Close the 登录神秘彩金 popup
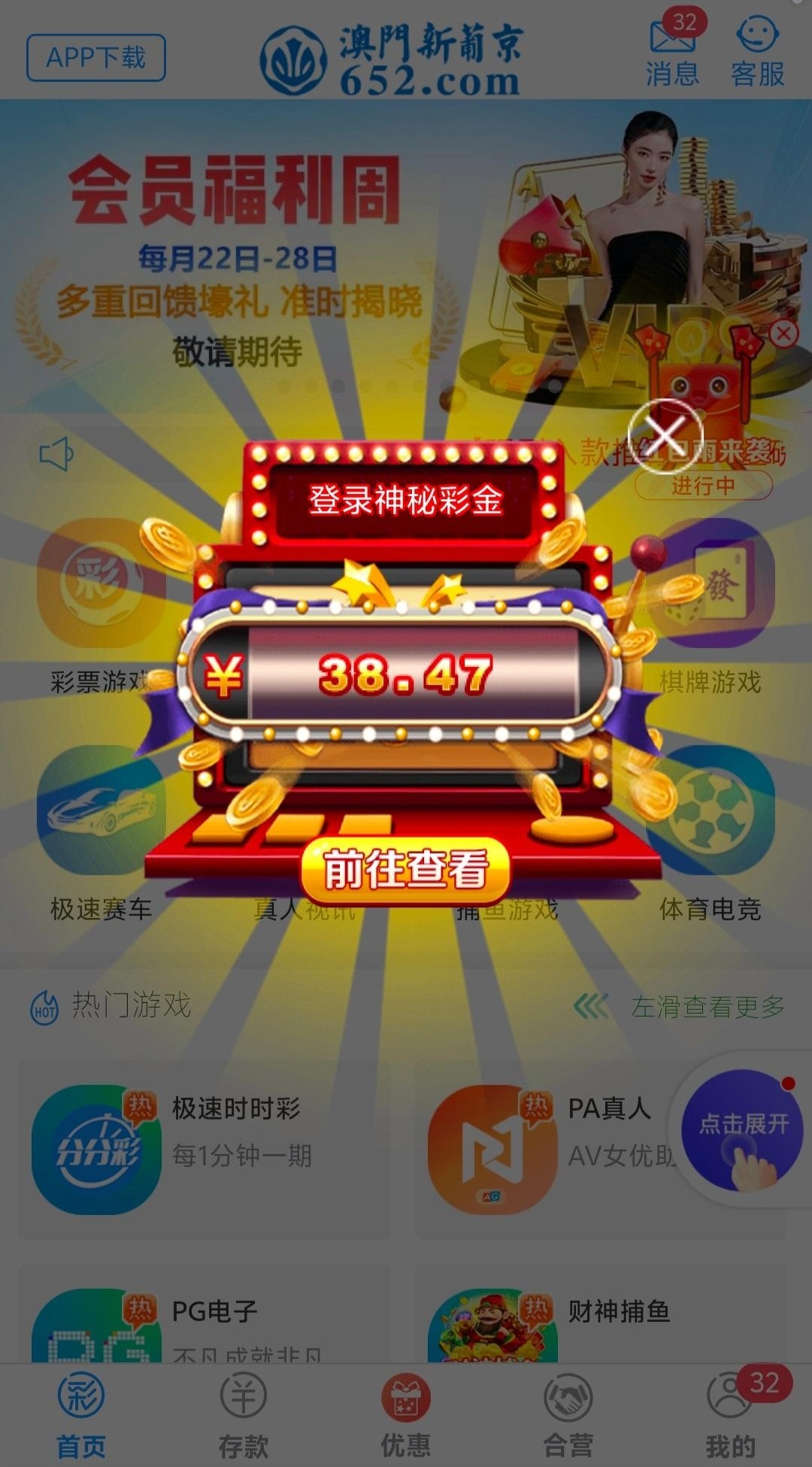Viewport: 812px width, 1467px height. 665,436
